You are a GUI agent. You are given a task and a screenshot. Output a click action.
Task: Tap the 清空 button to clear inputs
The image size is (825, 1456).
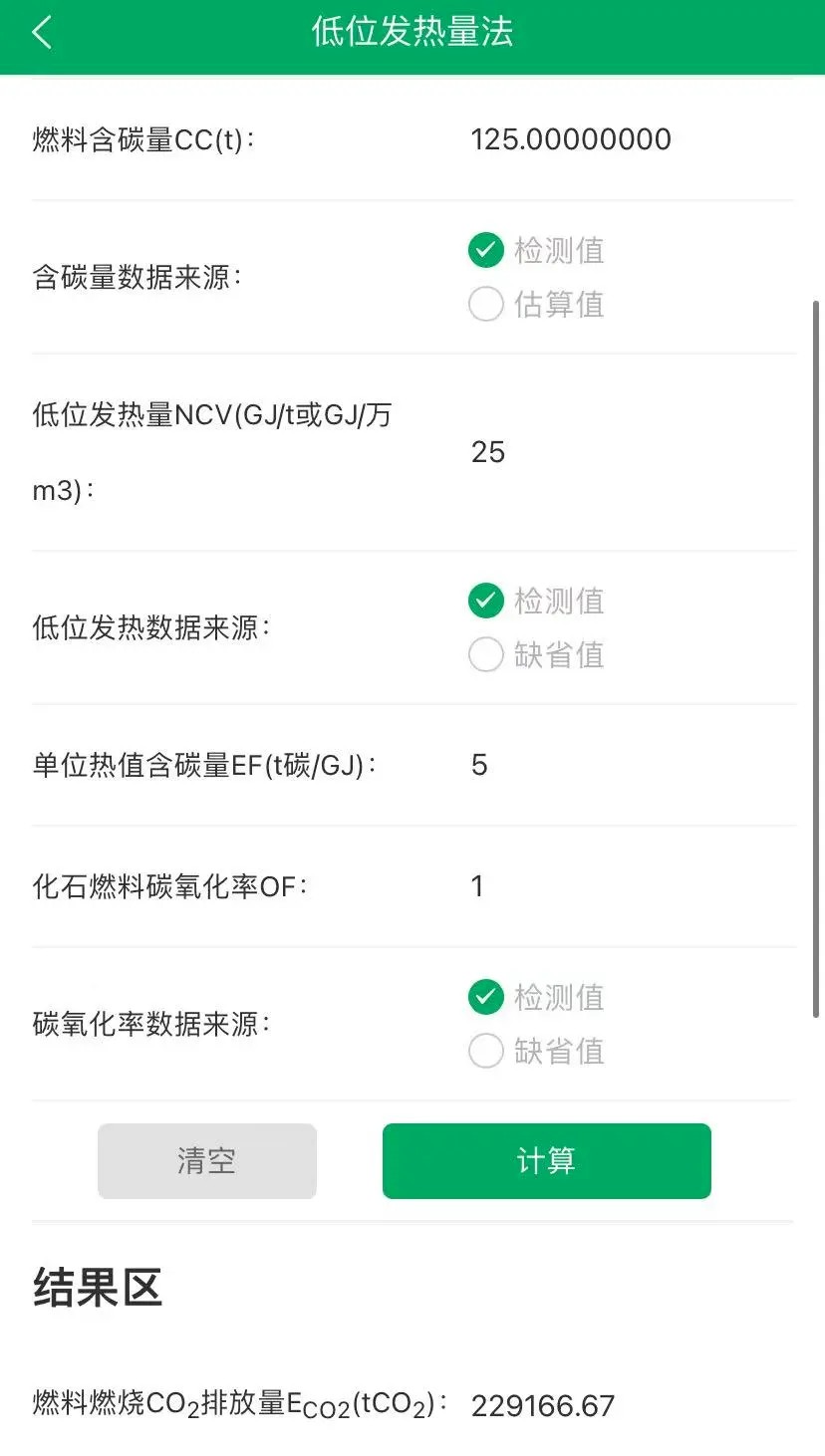pos(207,1161)
